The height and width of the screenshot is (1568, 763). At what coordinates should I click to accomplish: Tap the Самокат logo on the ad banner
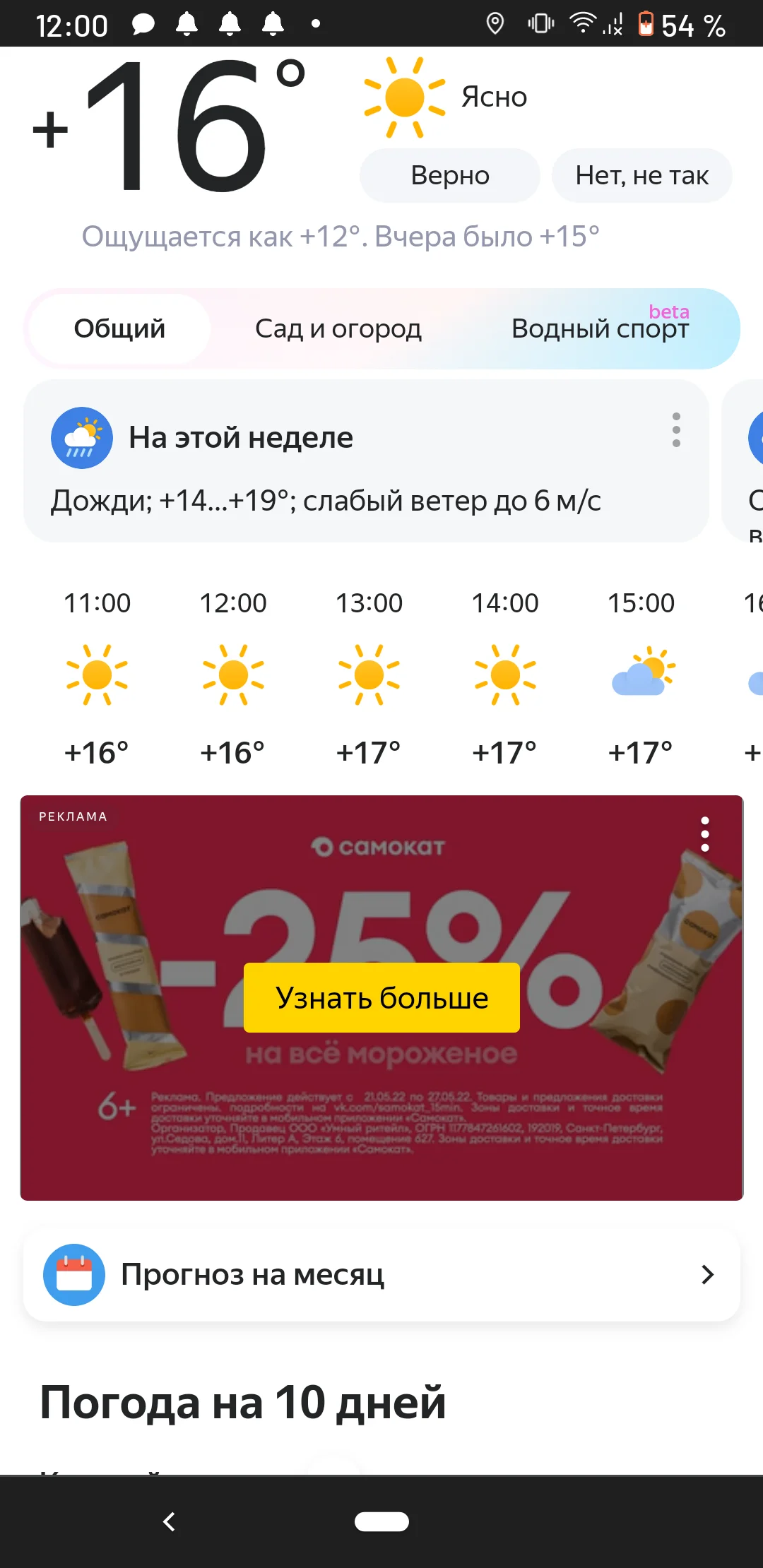[379, 847]
